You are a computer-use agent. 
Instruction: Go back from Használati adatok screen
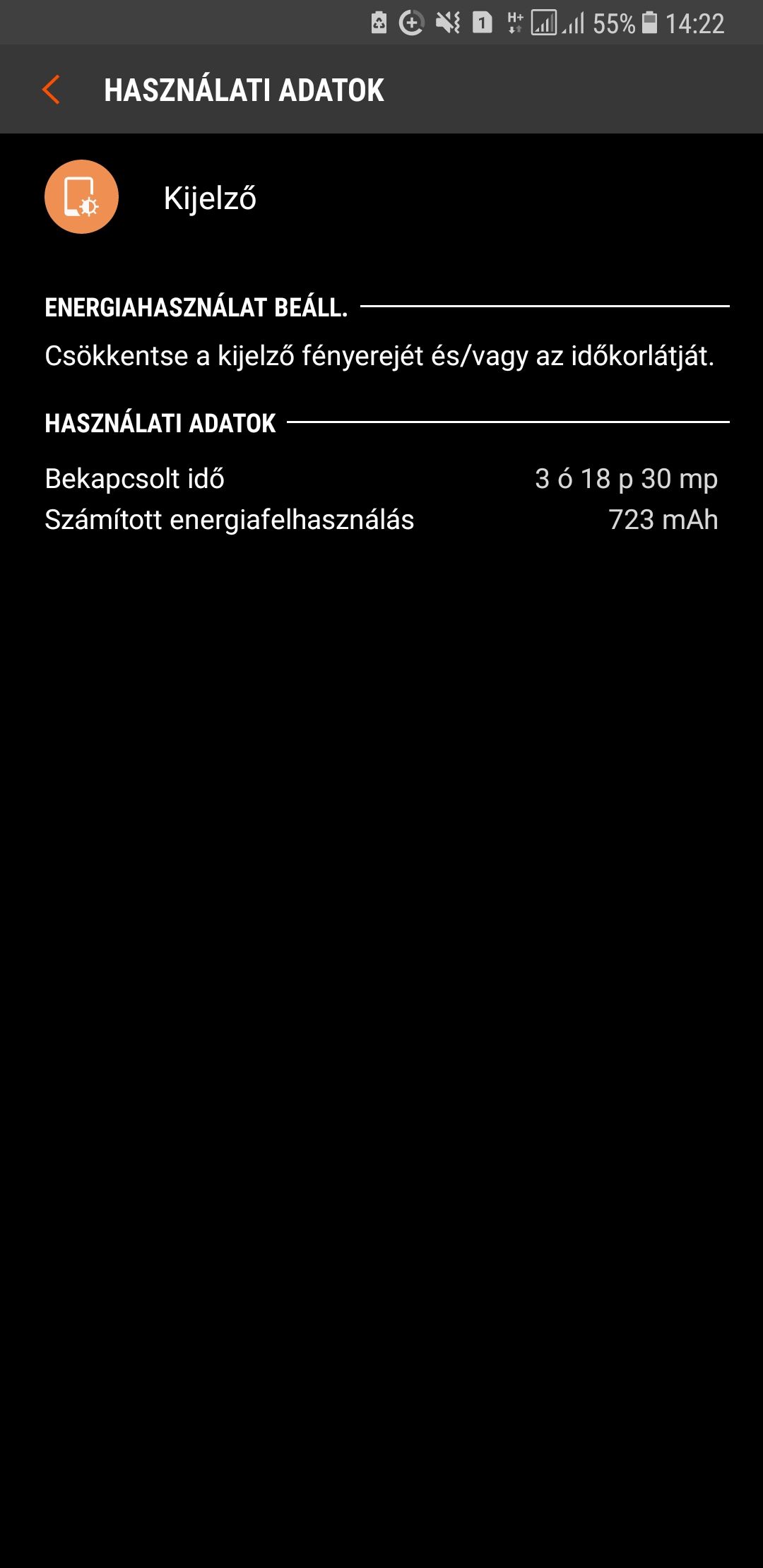(51, 90)
